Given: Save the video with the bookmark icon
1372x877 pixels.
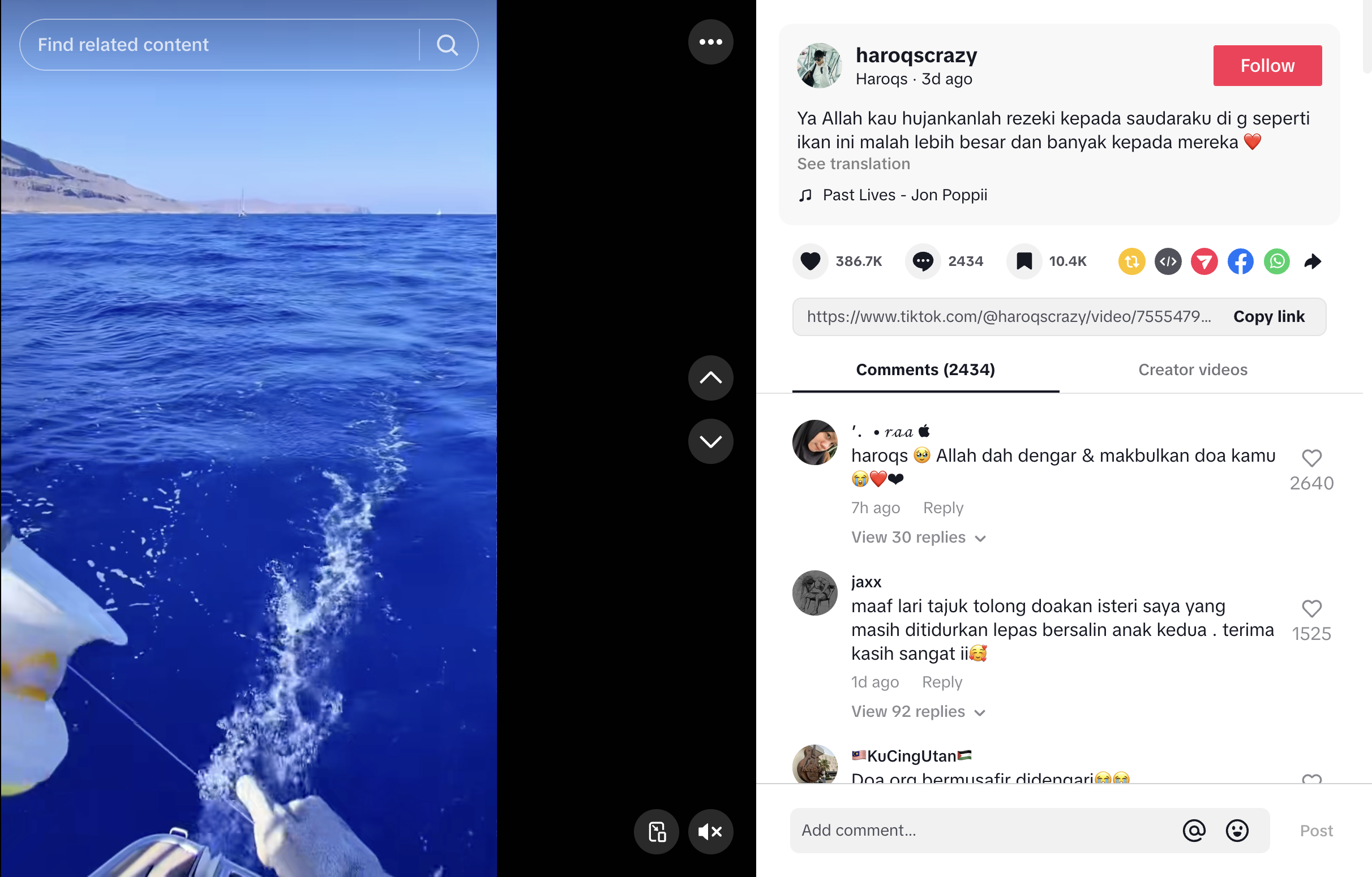Looking at the screenshot, I should (1023, 261).
